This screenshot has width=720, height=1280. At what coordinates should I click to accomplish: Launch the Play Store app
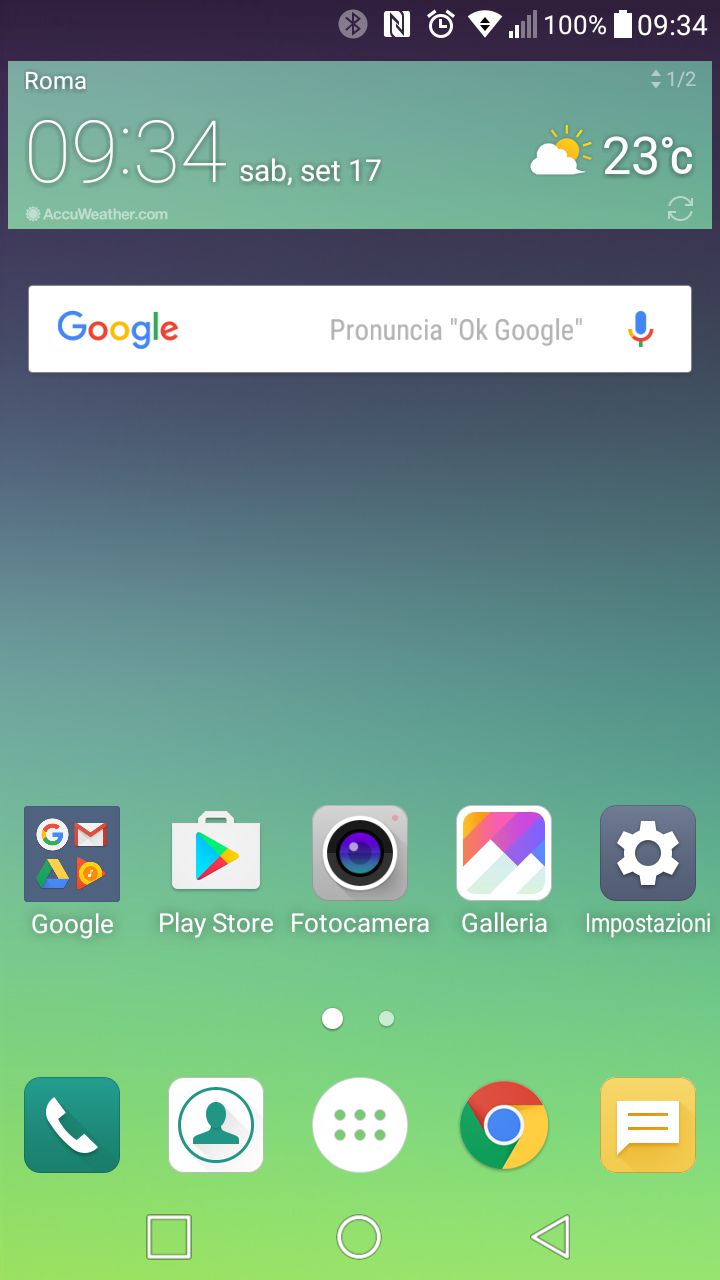point(216,854)
